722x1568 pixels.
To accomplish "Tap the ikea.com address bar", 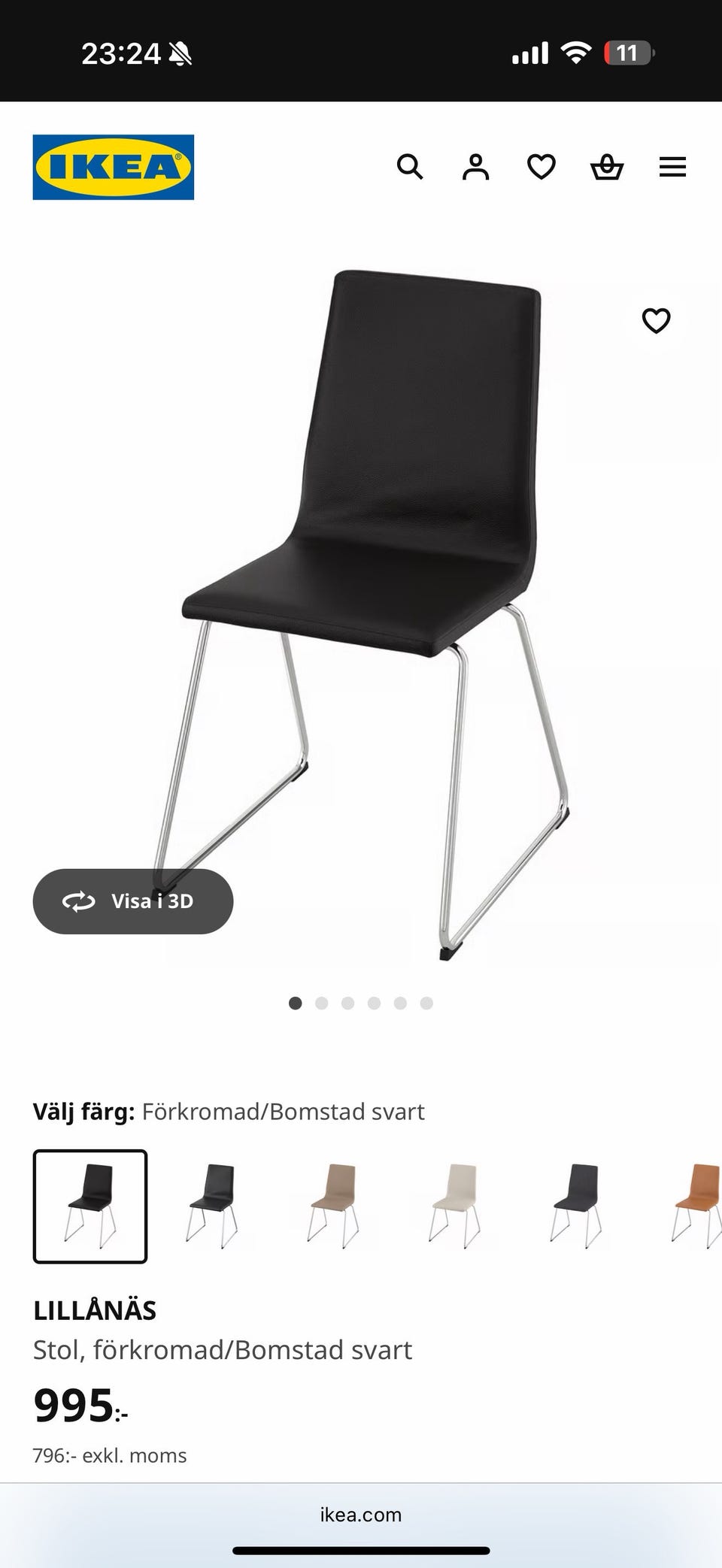I will coord(360,1515).
